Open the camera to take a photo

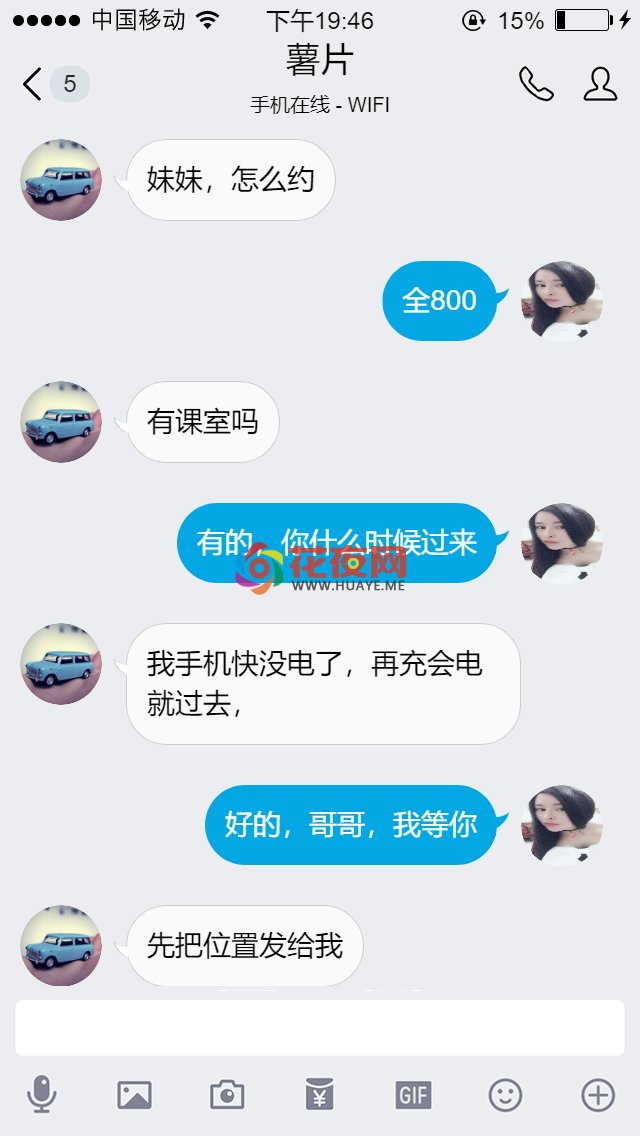pyautogui.click(x=227, y=1095)
